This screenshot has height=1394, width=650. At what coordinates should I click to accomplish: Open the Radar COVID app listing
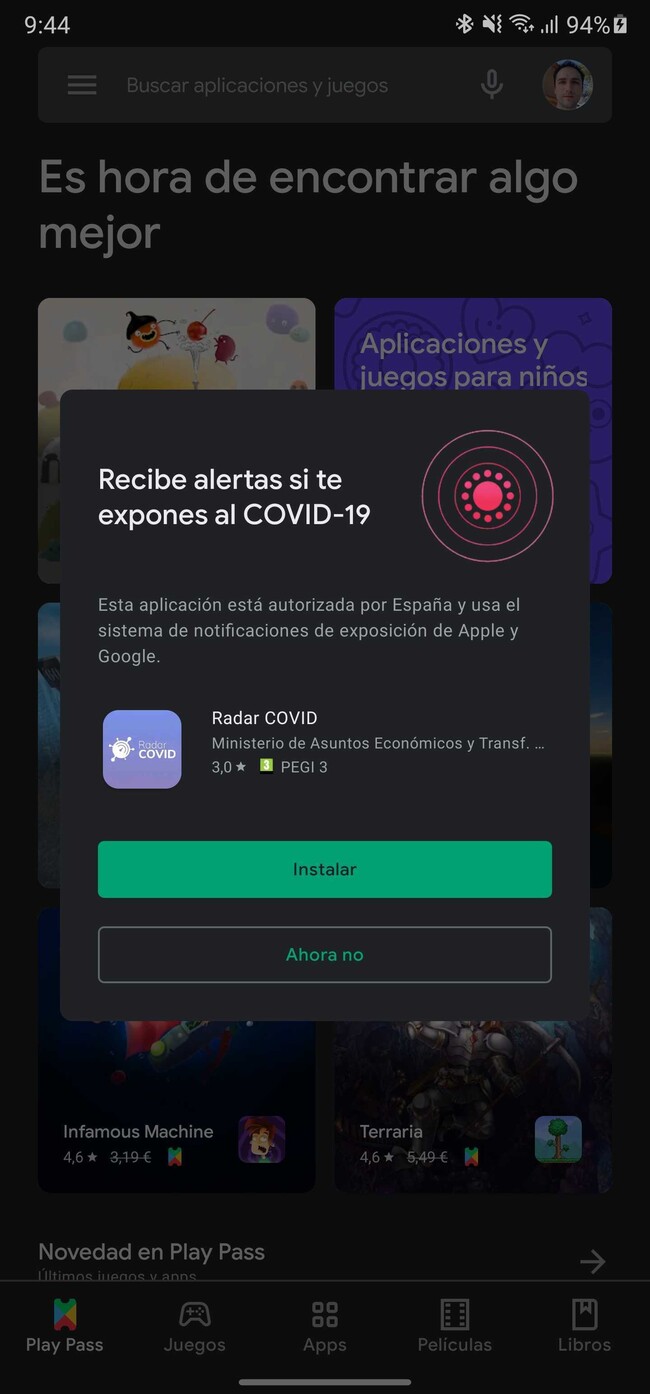[325, 749]
